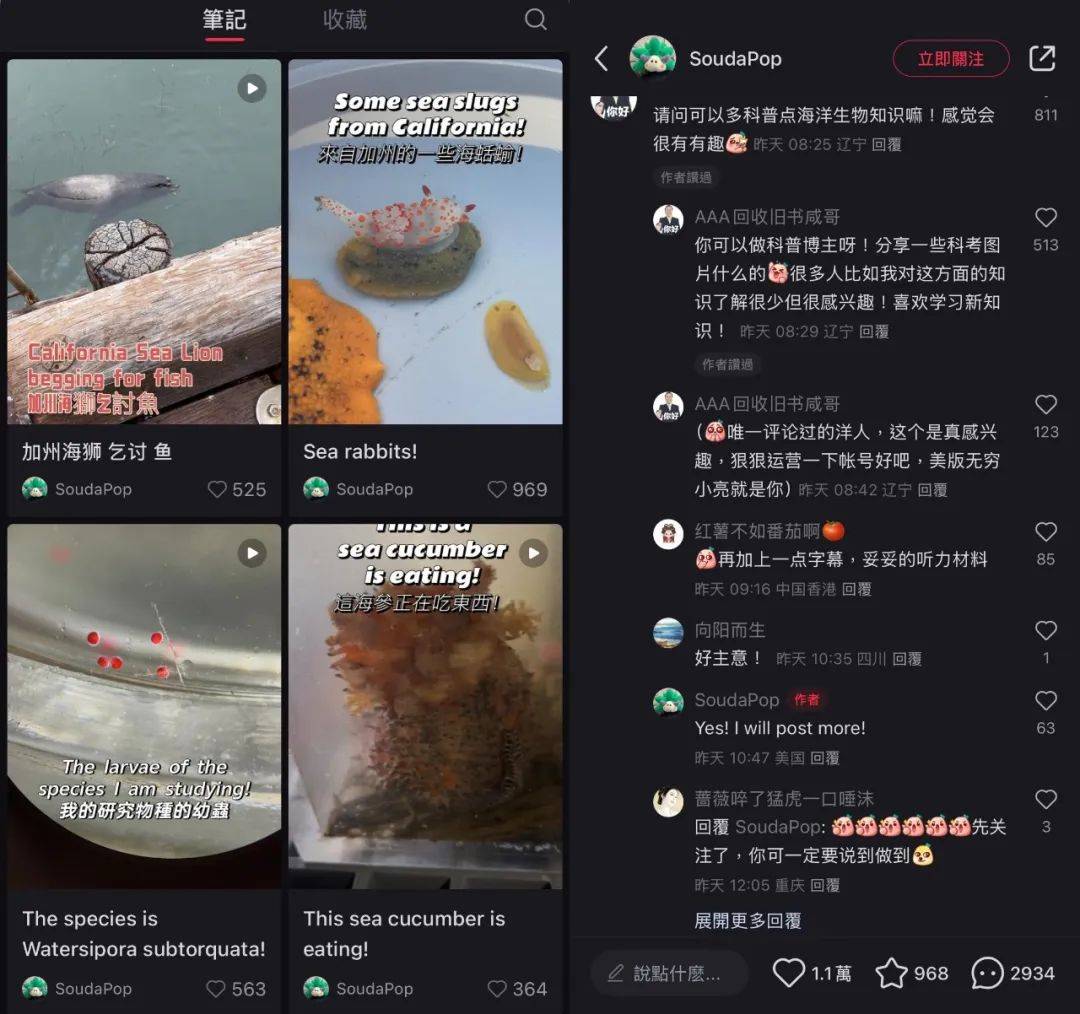This screenshot has height=1014, width=1080.
Task: Open the Sea rabbits! note
Action: point(425,241)
